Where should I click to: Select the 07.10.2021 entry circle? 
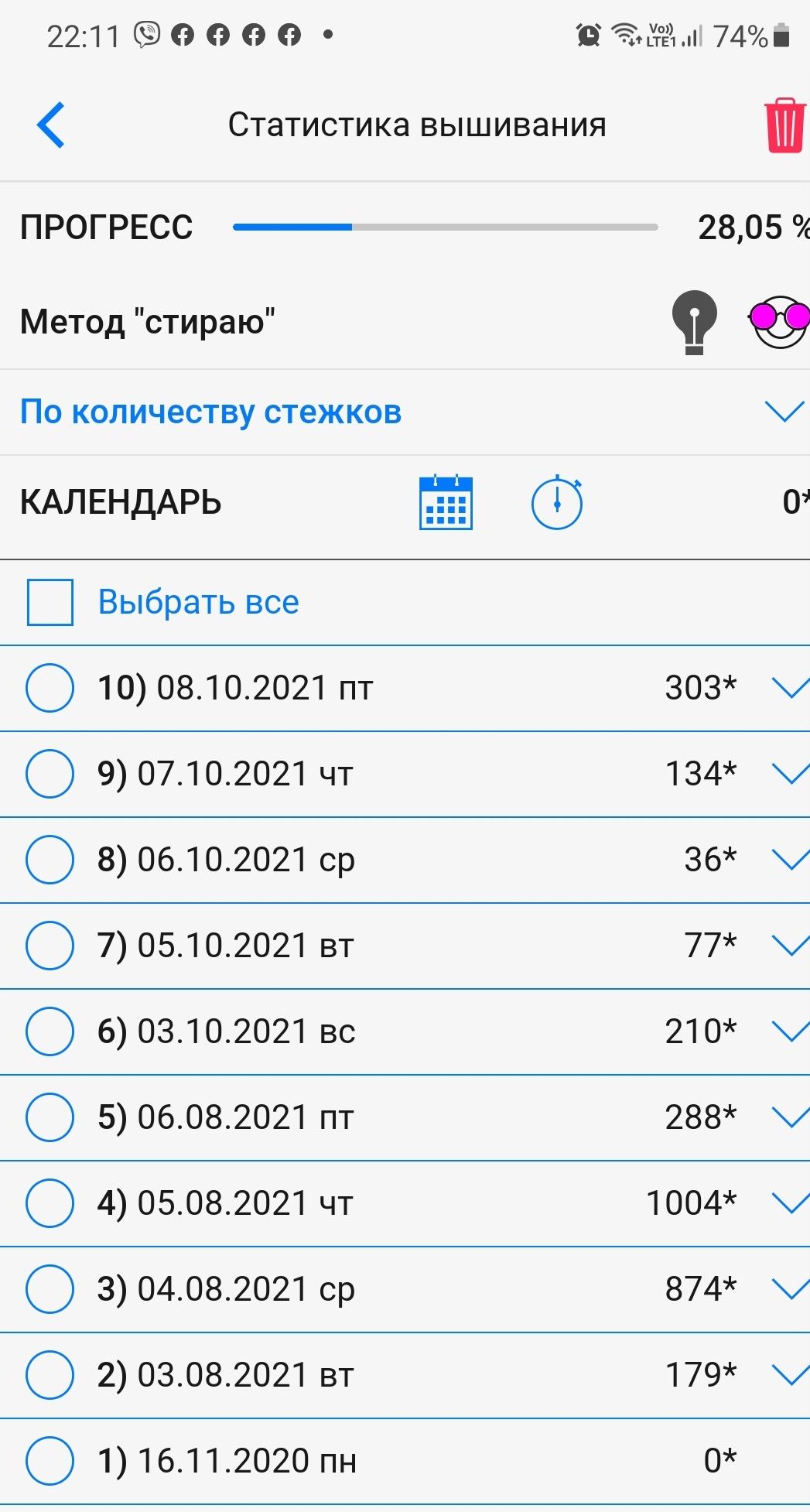pyautogui.click(x=50, y=773)
